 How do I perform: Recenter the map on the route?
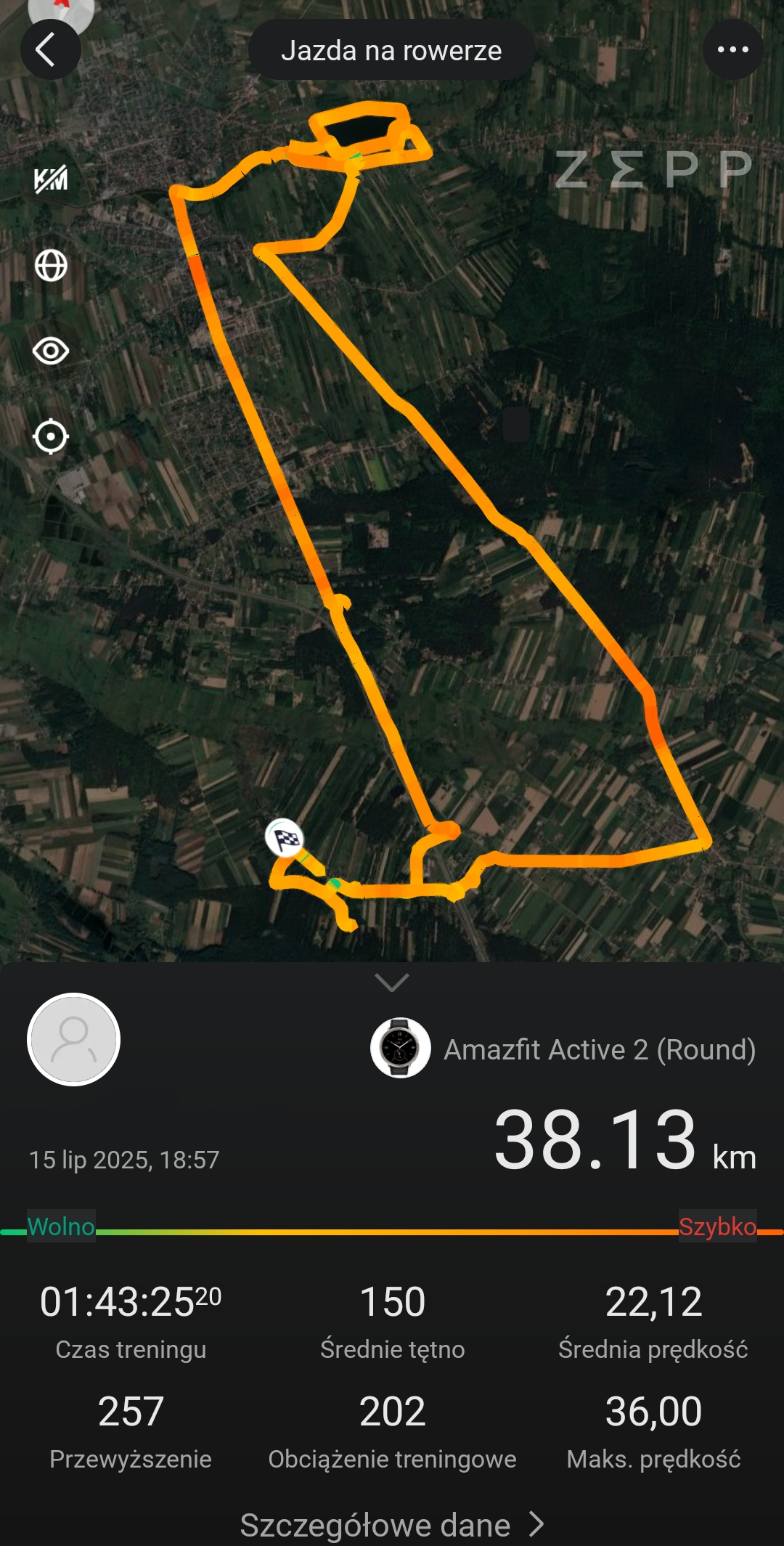51,437
